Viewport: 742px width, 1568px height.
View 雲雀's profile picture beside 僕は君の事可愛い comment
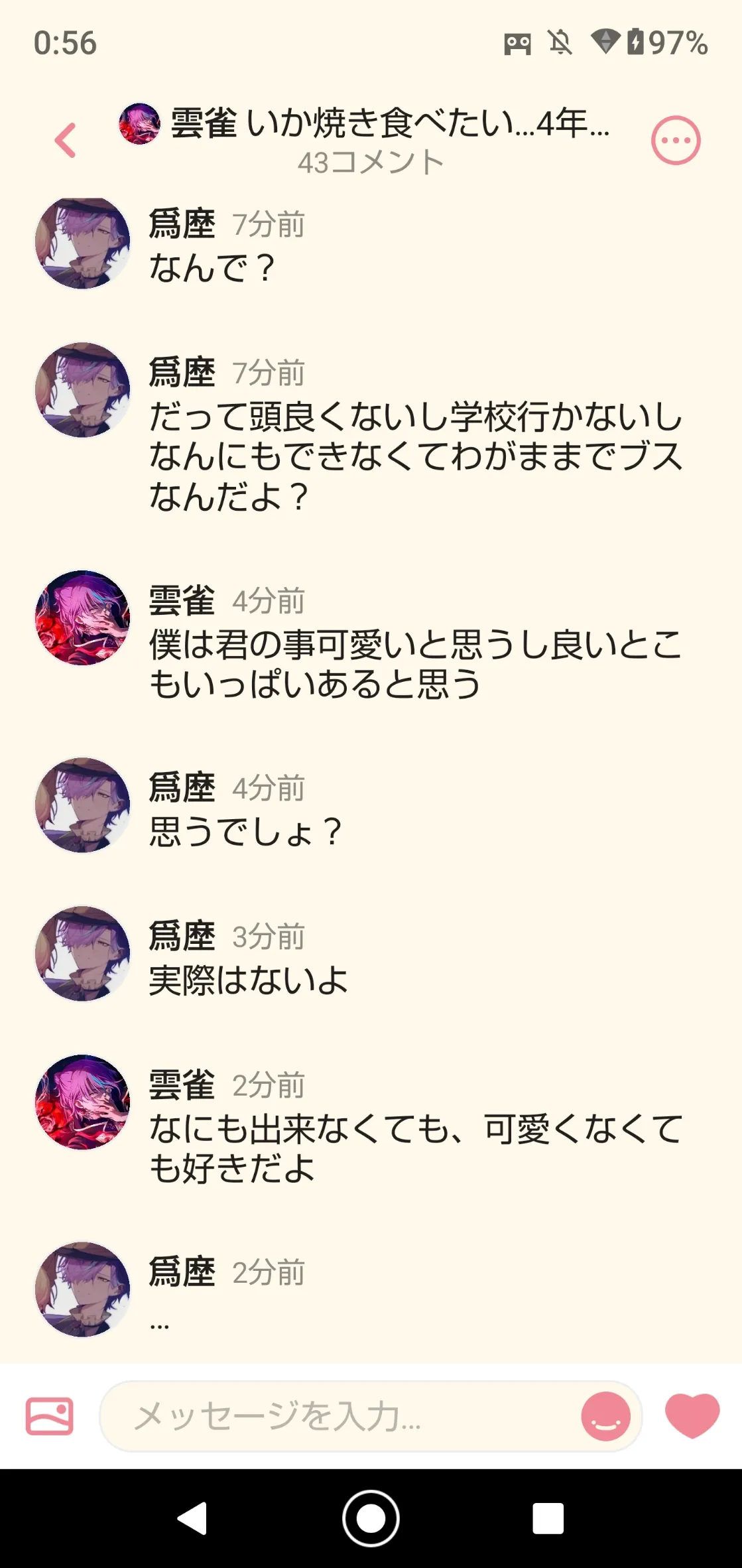tap(82, 618)
